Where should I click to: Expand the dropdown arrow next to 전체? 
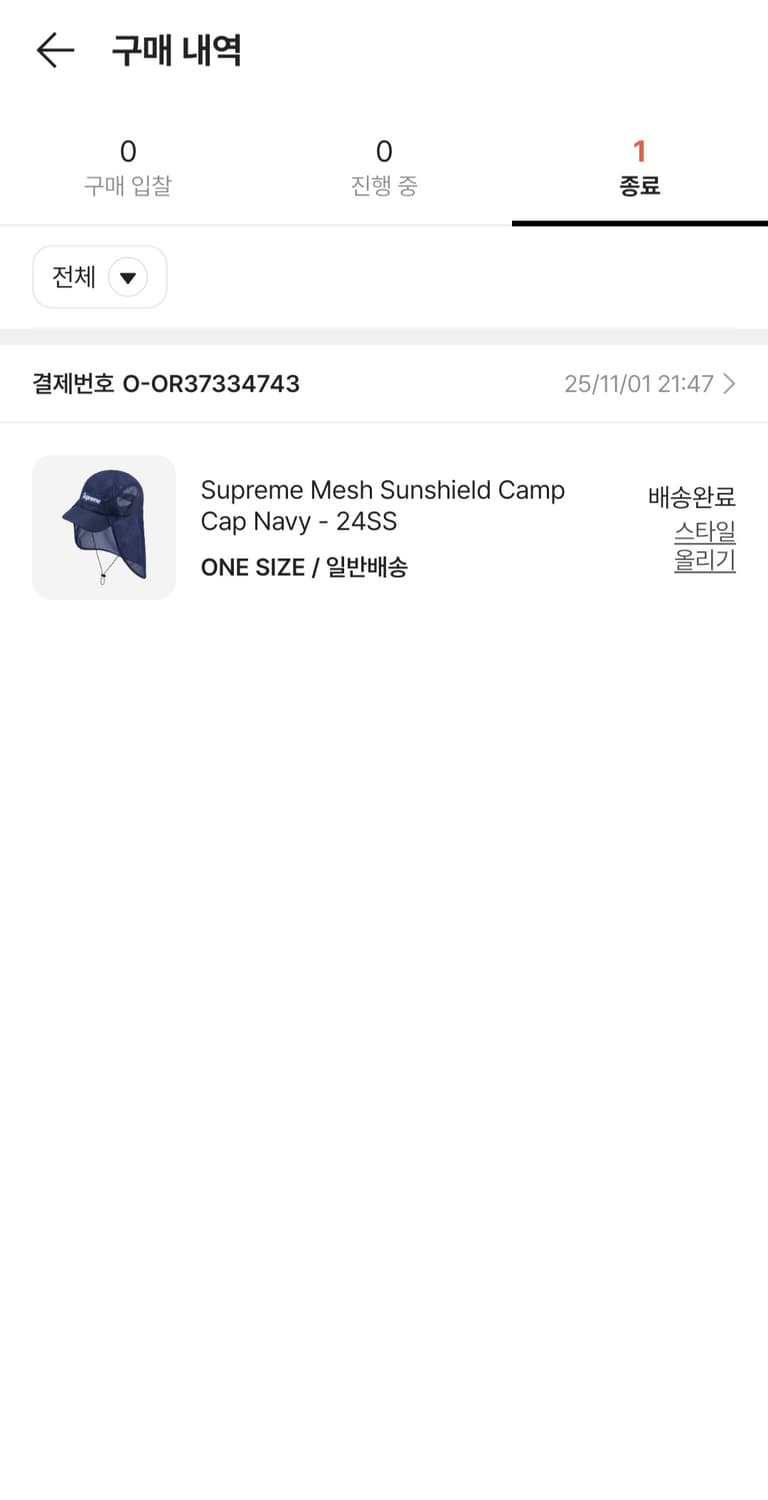tap(128, 277)
